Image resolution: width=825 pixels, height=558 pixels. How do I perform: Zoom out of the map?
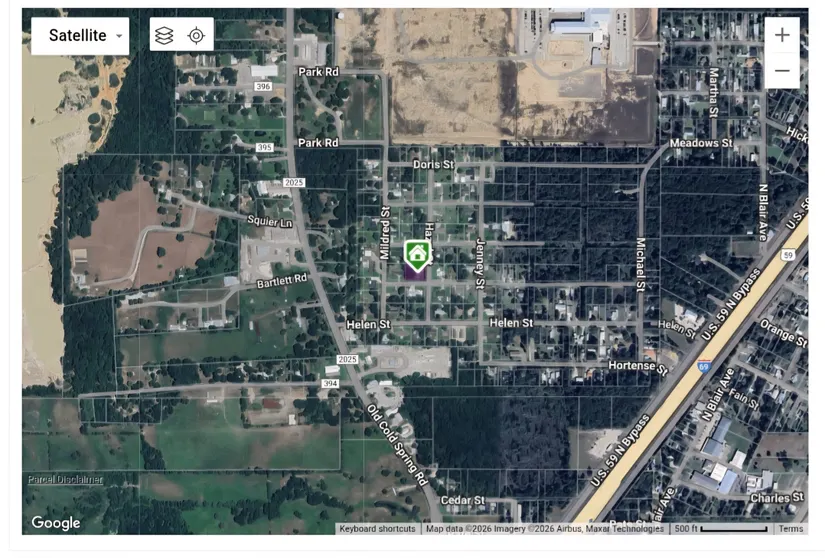click(x=782, y=71)
